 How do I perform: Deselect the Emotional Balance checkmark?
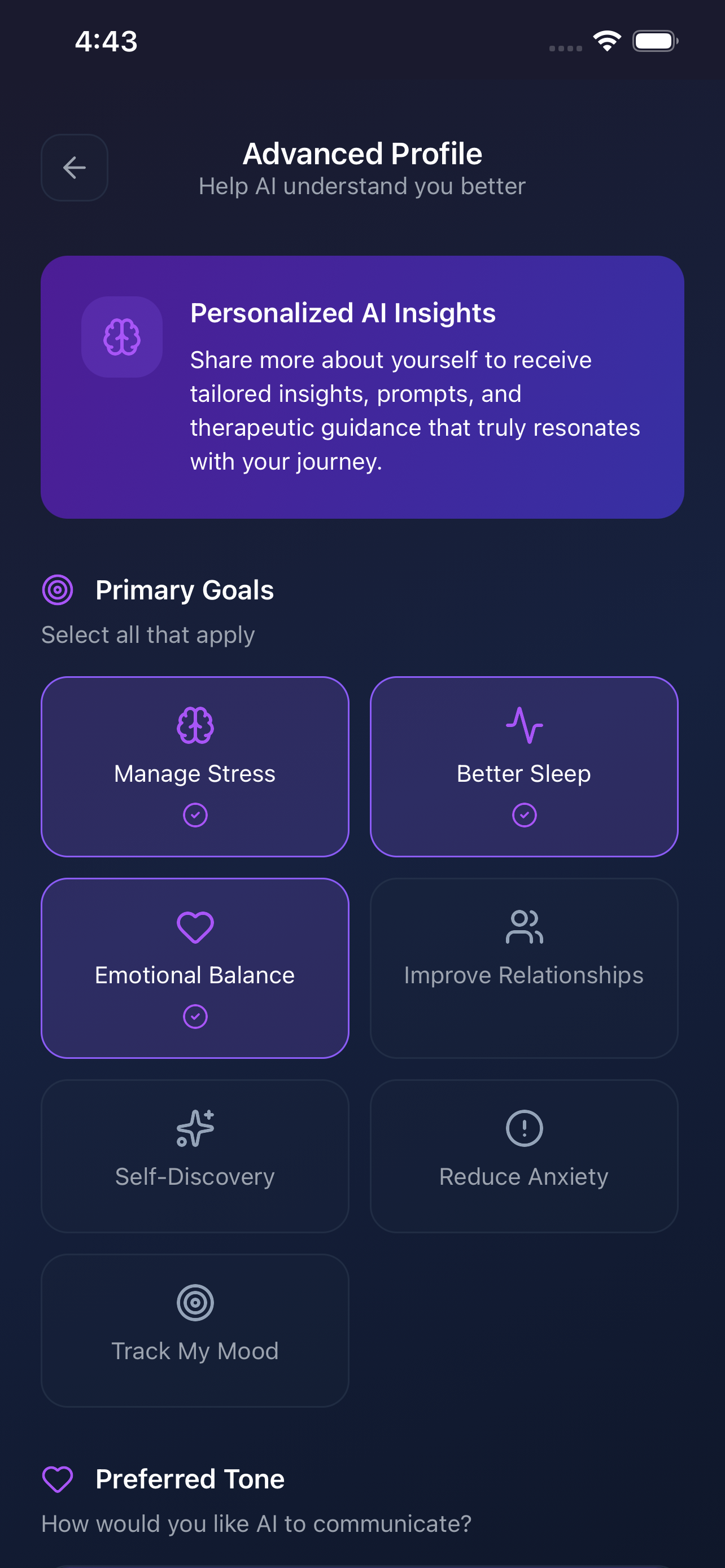point(194,1016)
